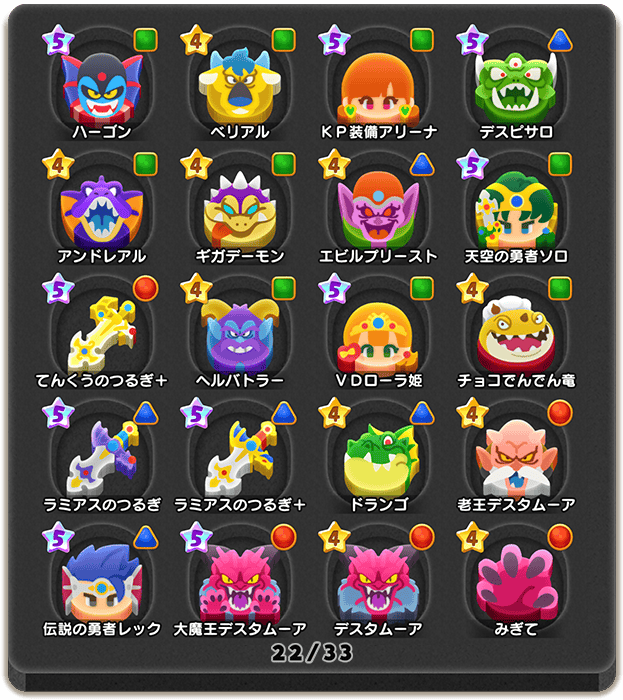Open the ドランゴ tile
The height and width of the screenshot is (700, 623).
click(378, 460)
